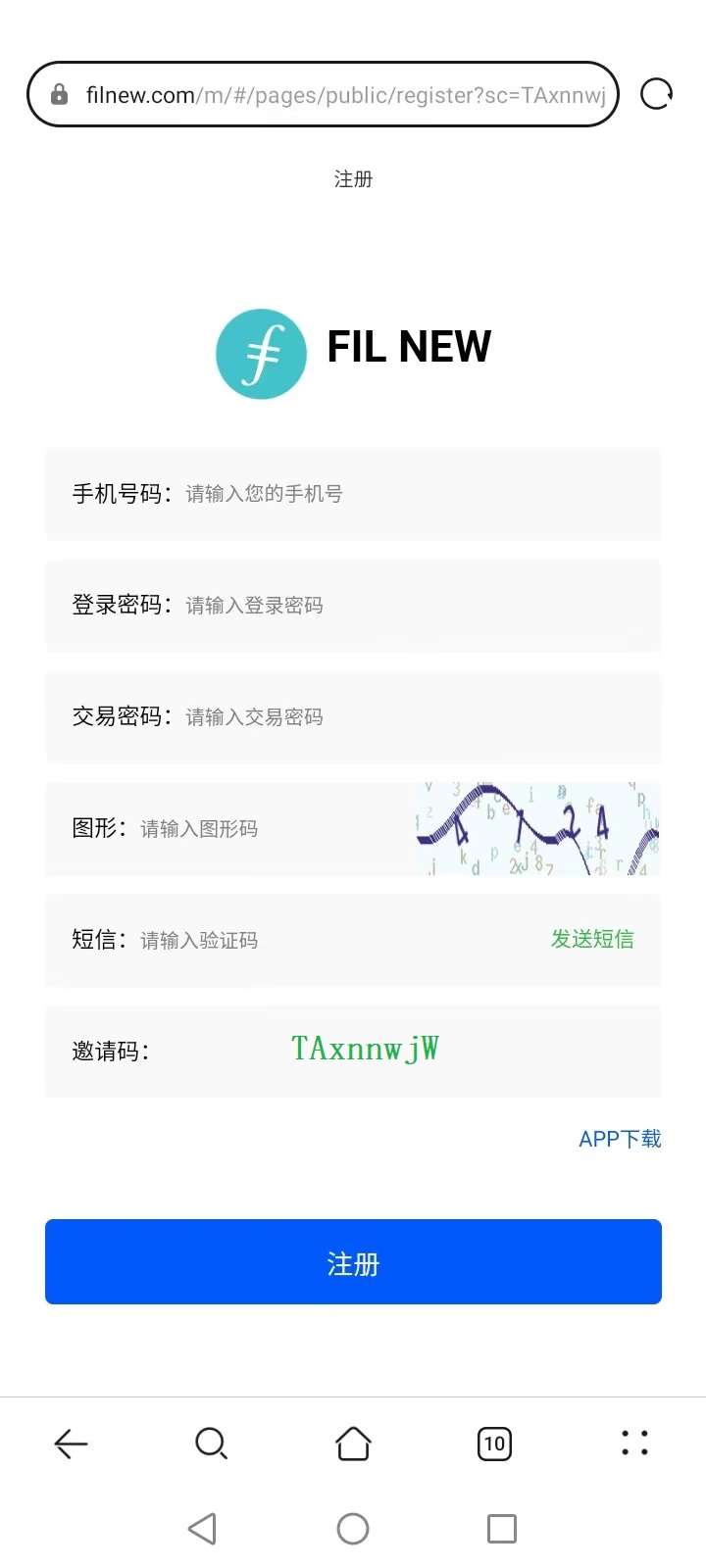Tap the browser URL address bar
This screenshot has width=706, height=1568.
pyautogui.click(x=323, y=94)
